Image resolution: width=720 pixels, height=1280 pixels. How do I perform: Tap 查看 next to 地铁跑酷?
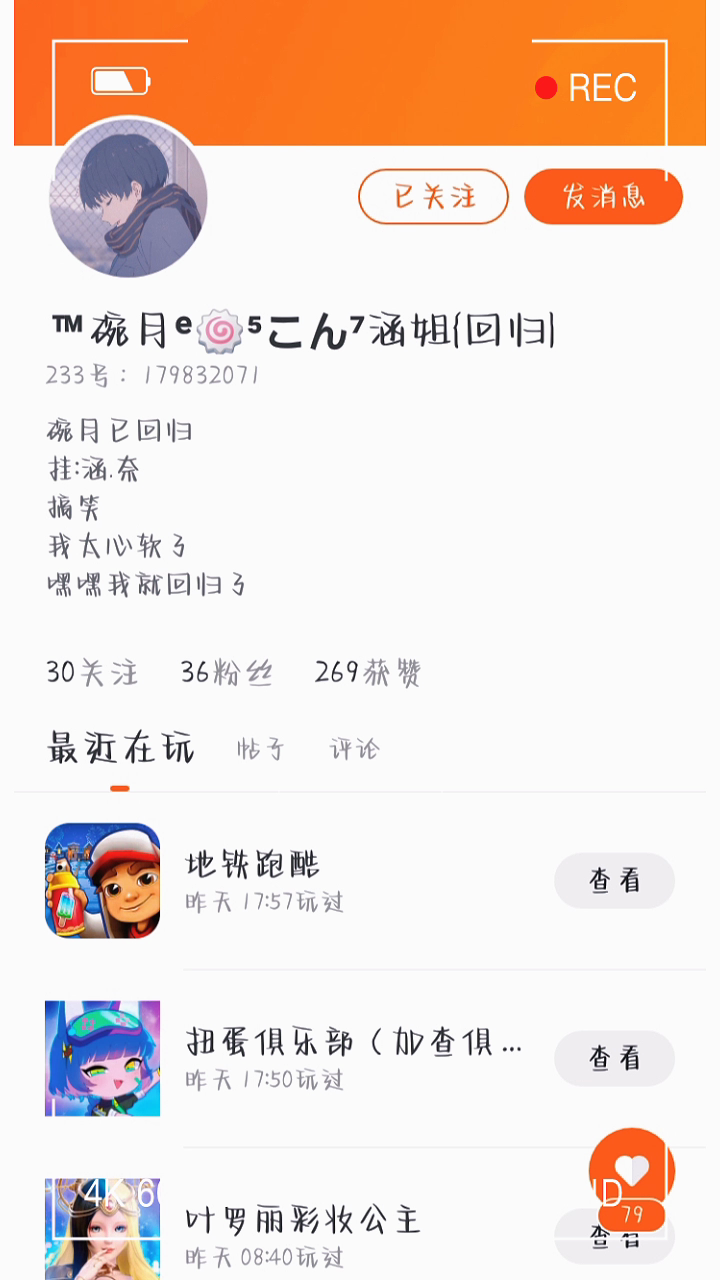(x=614, y=880)
